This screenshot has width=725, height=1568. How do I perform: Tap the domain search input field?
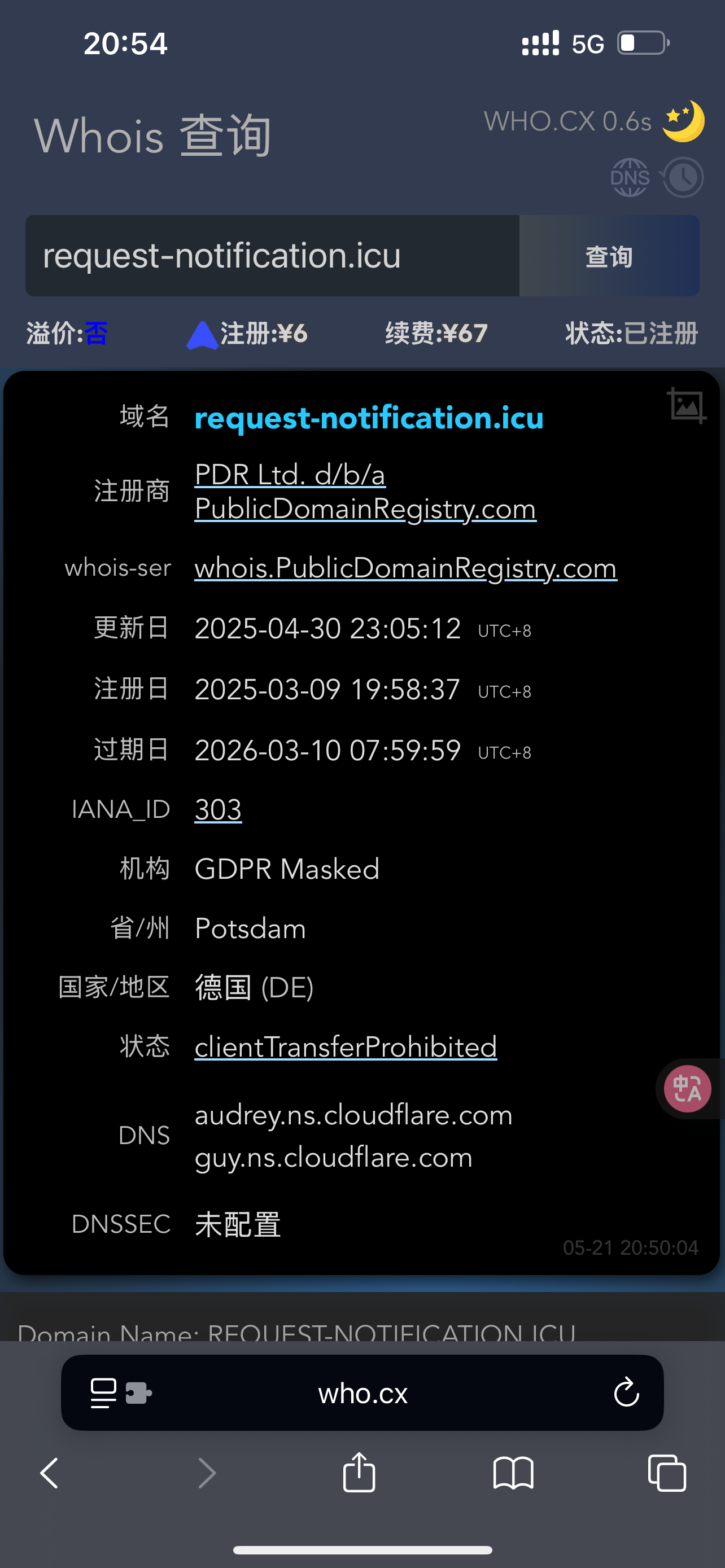coord(272,256)
